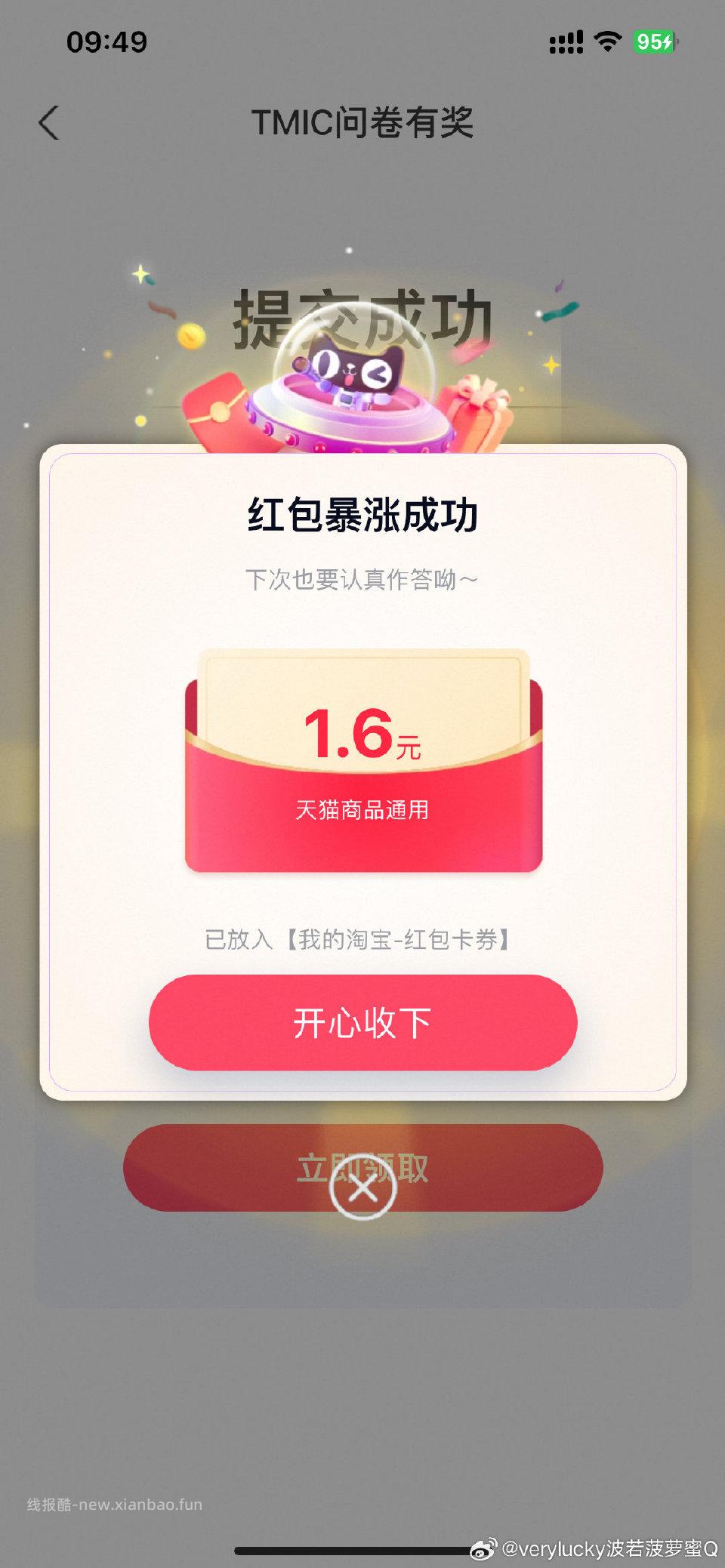Dismiss the popup via the X button
This screenshot has width=725, height=1568.
pos(362,1188)
